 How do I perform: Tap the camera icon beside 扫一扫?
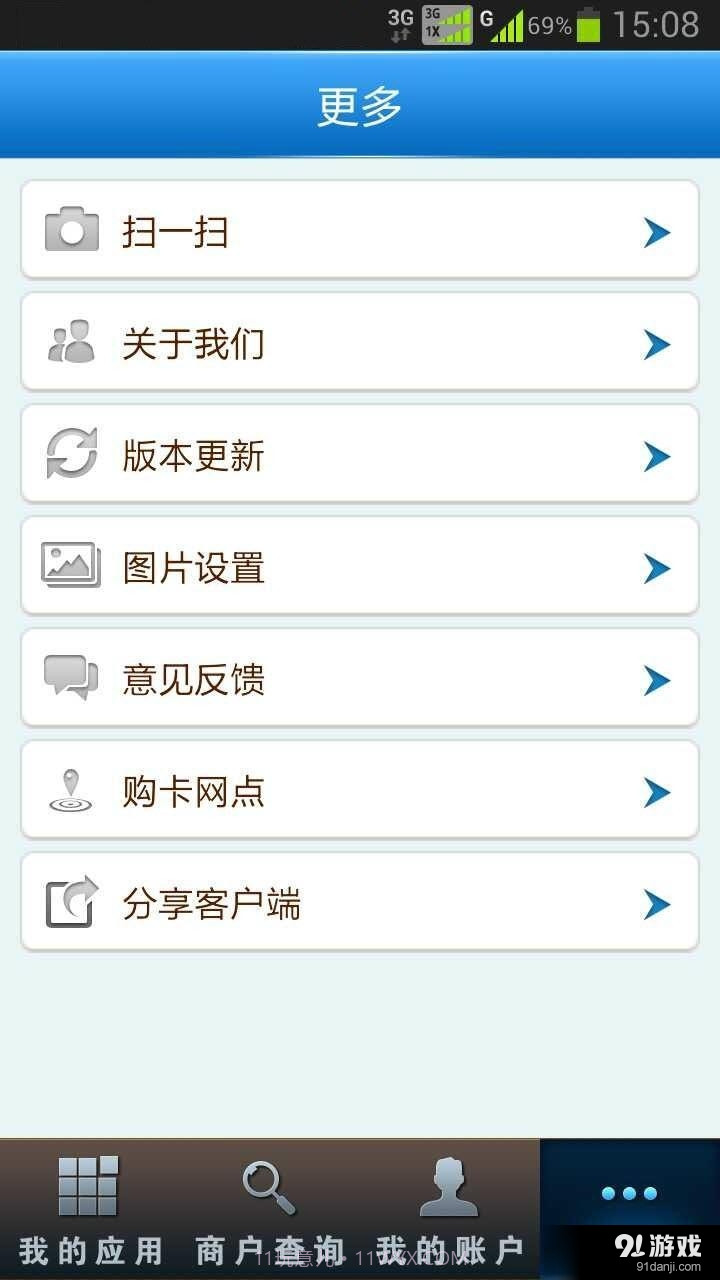[x=70, y=230]
